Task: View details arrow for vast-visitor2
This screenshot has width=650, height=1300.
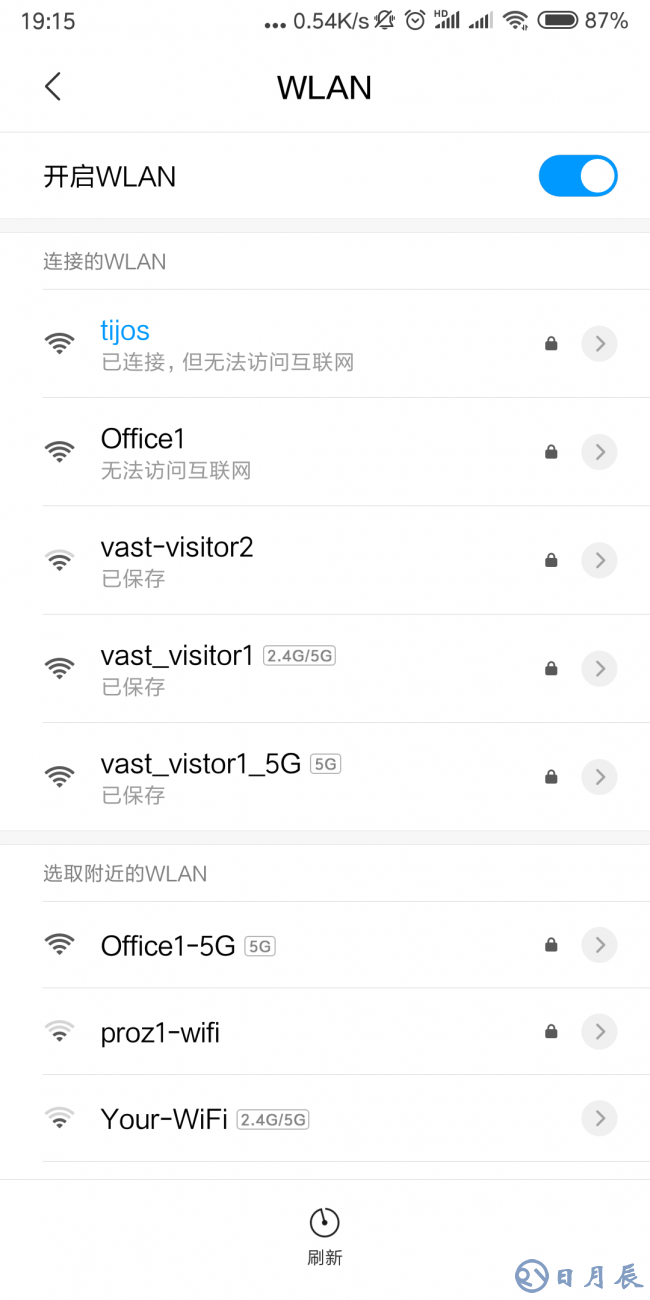Action: (x=599, y=560)
